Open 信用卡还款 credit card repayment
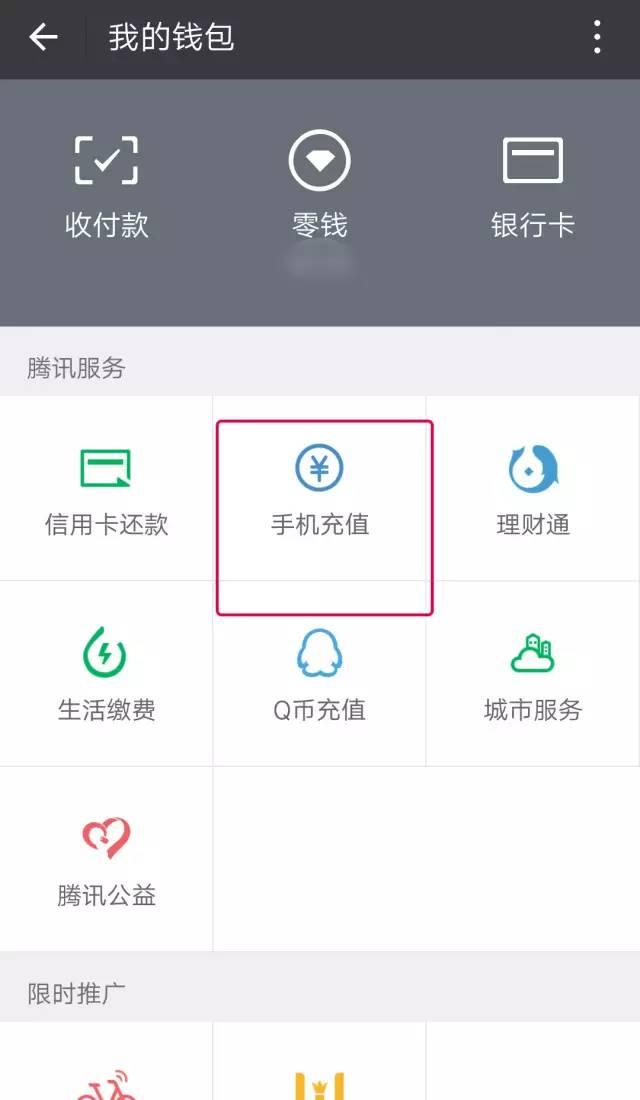 (107, 488)
